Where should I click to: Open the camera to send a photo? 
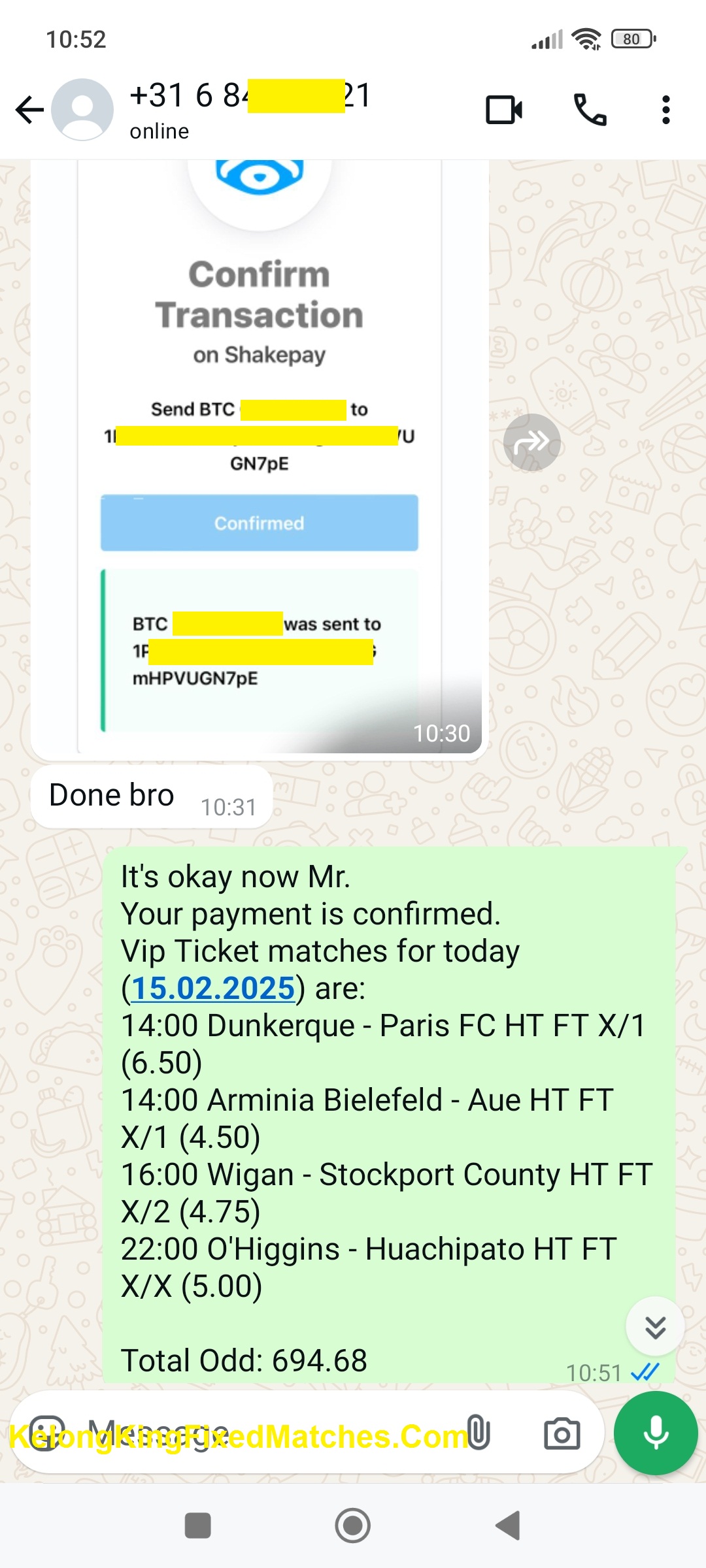(562, 1433)
